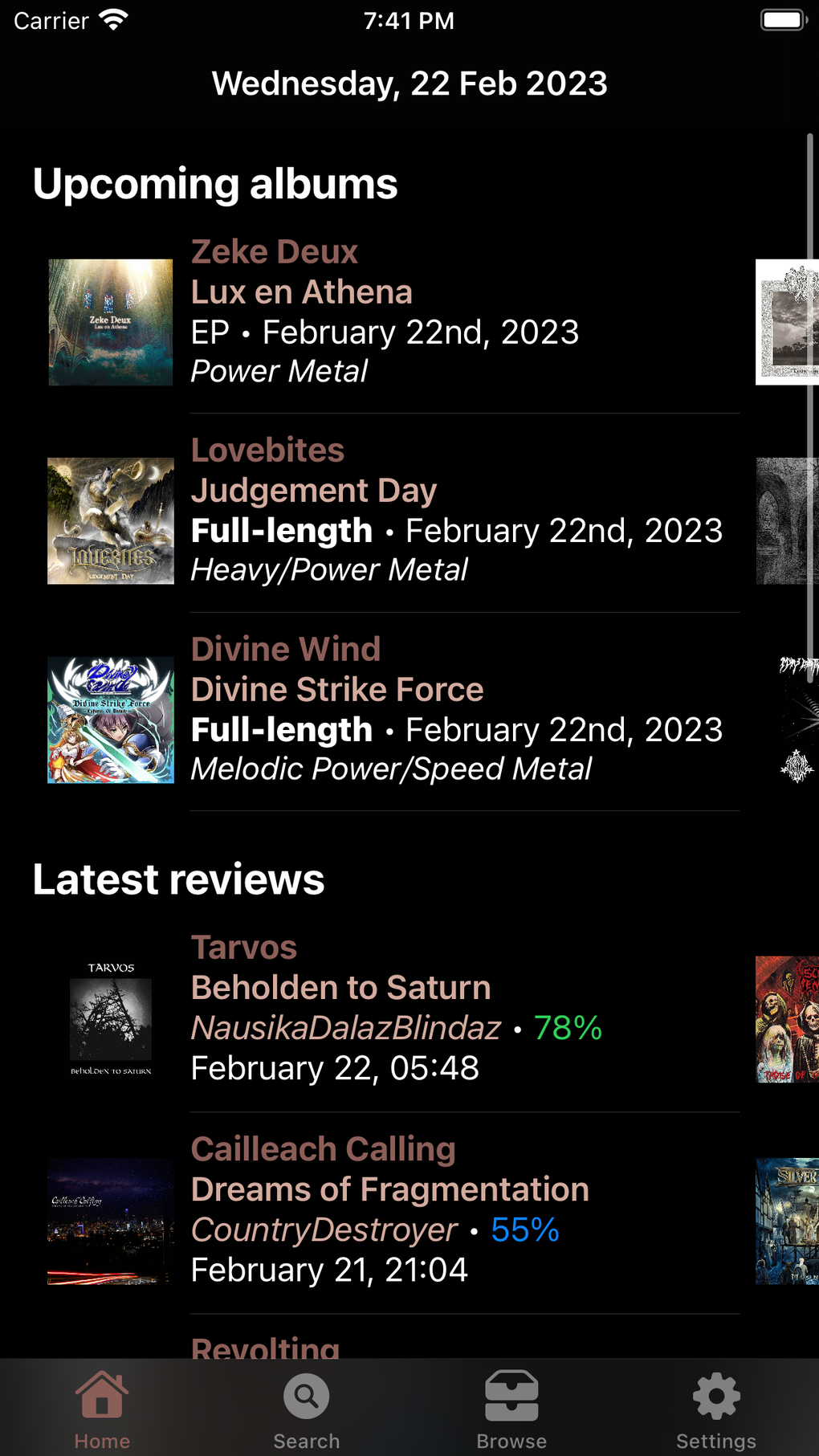Image resolution: width=819 pixels, height=1456 pixels.
Task: Switch to the Browse tab label
Action: pyautogui.click(x=511, y=1439)
